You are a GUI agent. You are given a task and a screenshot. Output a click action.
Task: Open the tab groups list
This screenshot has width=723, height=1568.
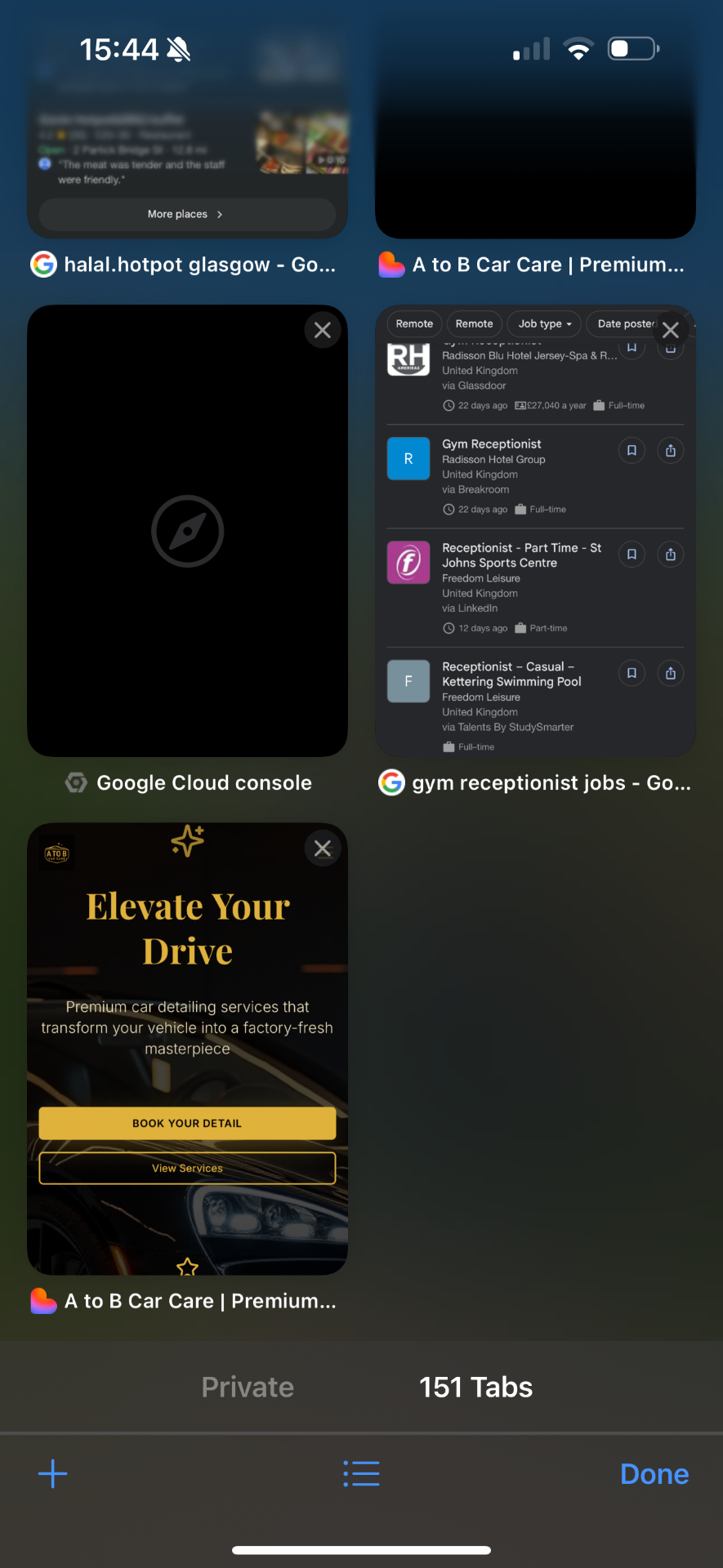tap(361, 1473)
